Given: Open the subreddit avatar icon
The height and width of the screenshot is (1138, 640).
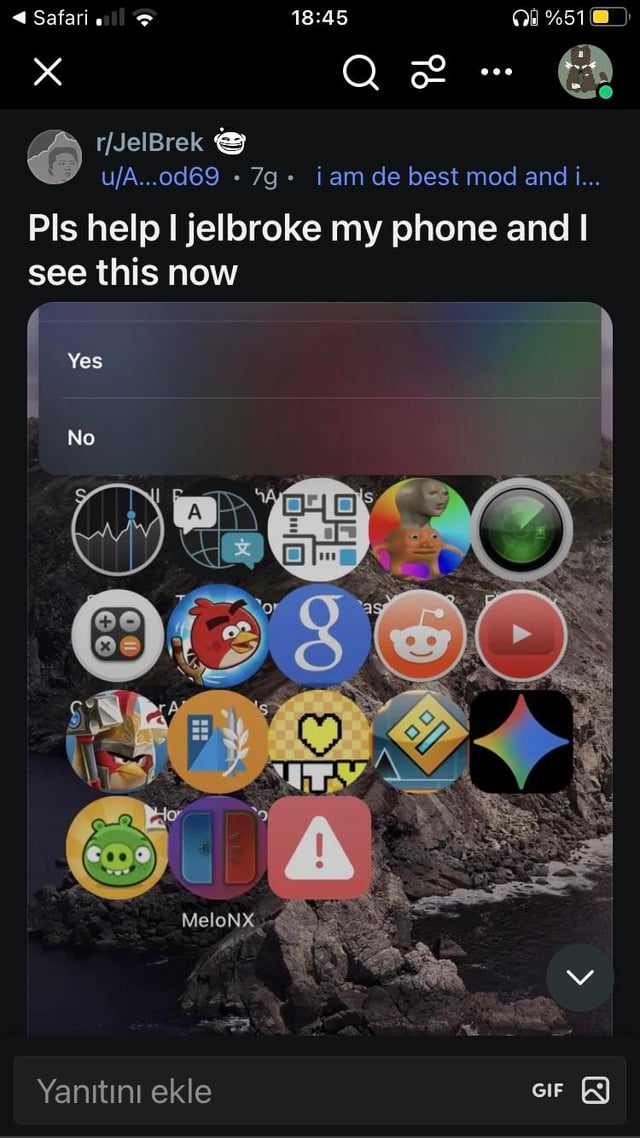Looking at the screenshot, I should pos(54,158).
